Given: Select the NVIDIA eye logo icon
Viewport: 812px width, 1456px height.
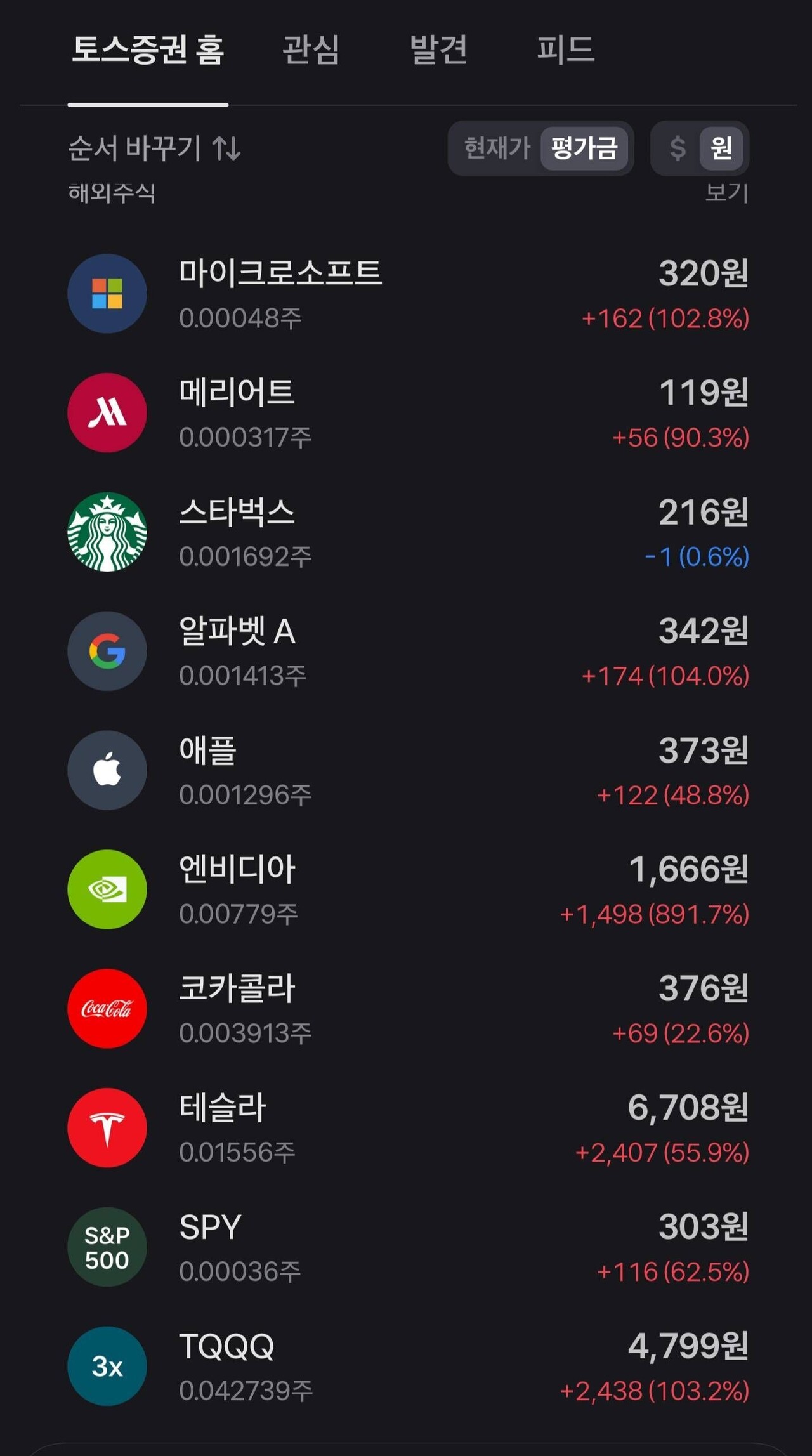Looking at the screenshot, I should click(x=107, y=890).
